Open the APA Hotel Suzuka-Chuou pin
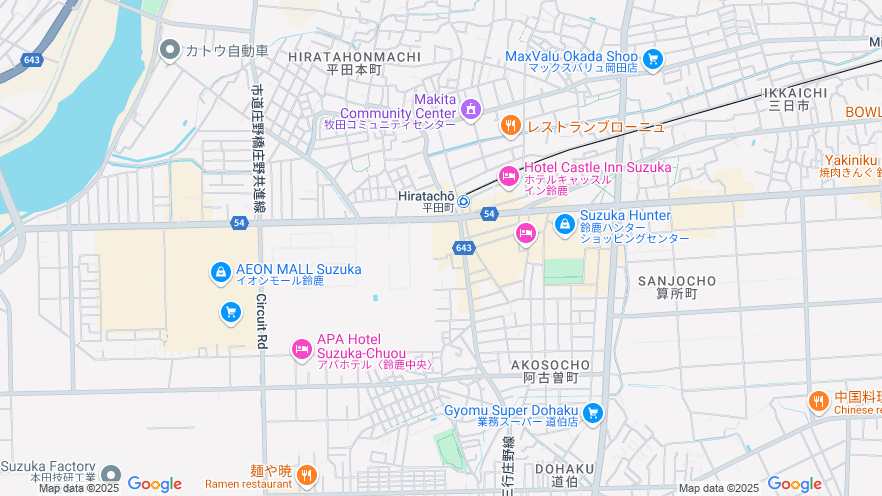882x496 pixels. pos(302,349)
